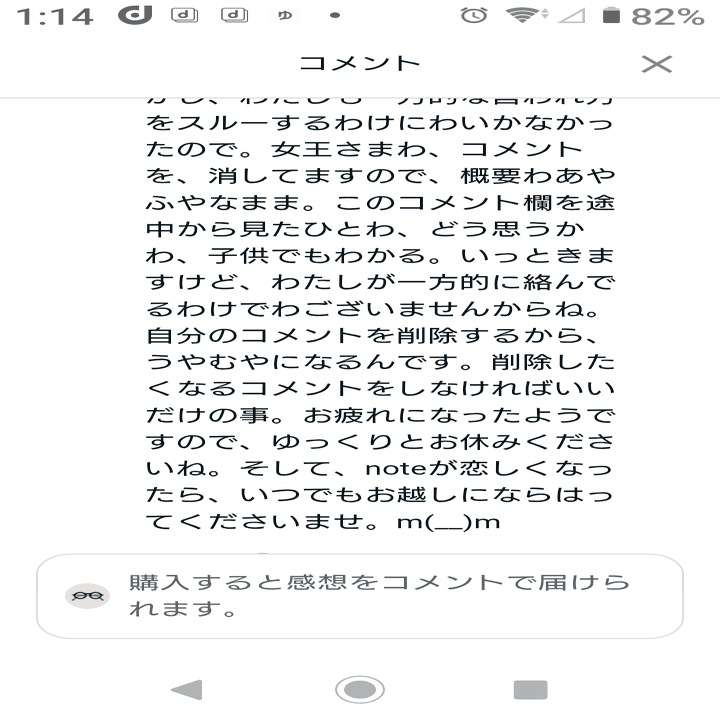The width and height of the screenshot is (720, 720).
Task: Open the recent apps view
Action: pos(530,689)
